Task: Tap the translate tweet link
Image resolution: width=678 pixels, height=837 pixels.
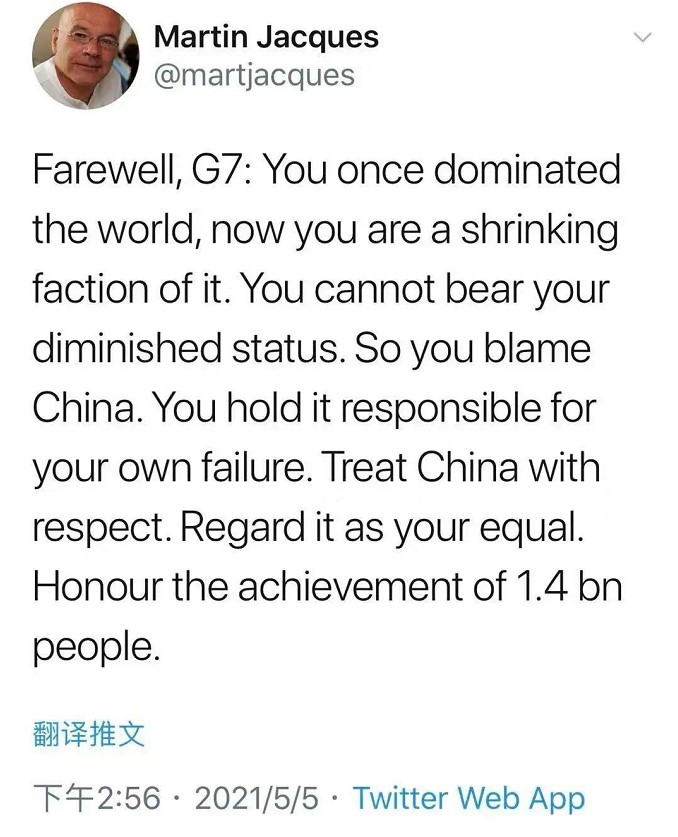Action: click(x=89, y=737)
